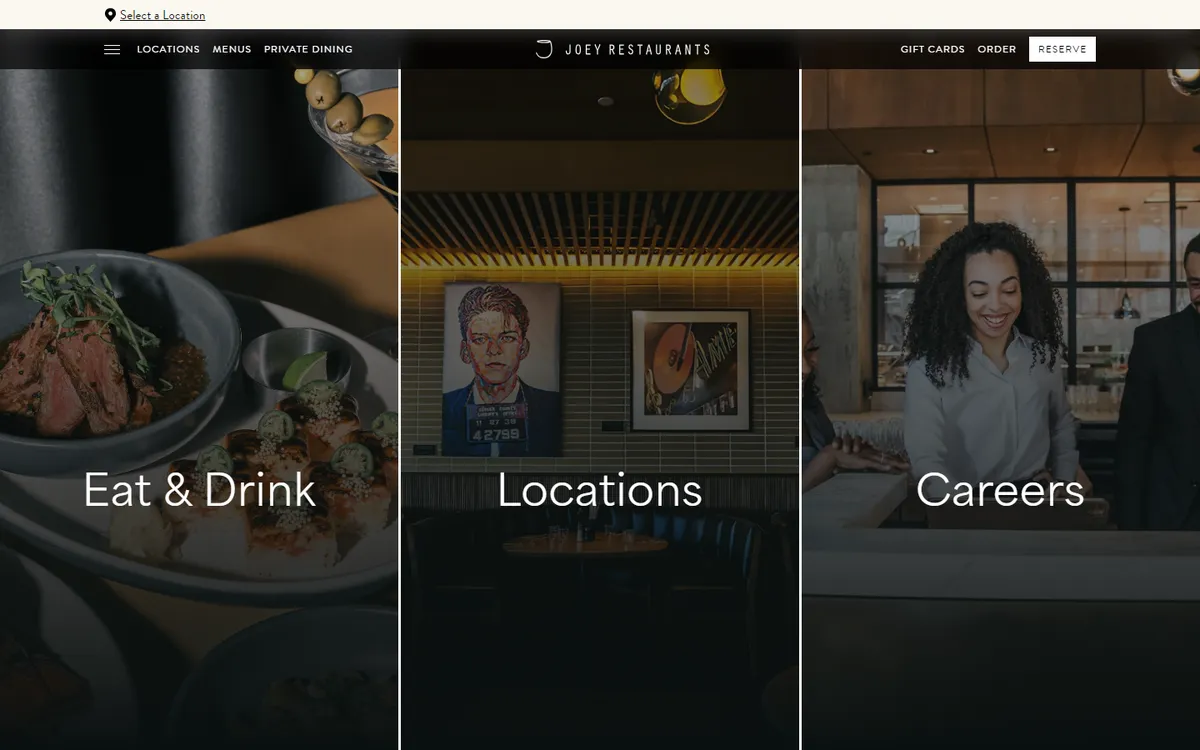Select the Locations photo tile
The image size is (1200, 750).
tap(600, 489)
